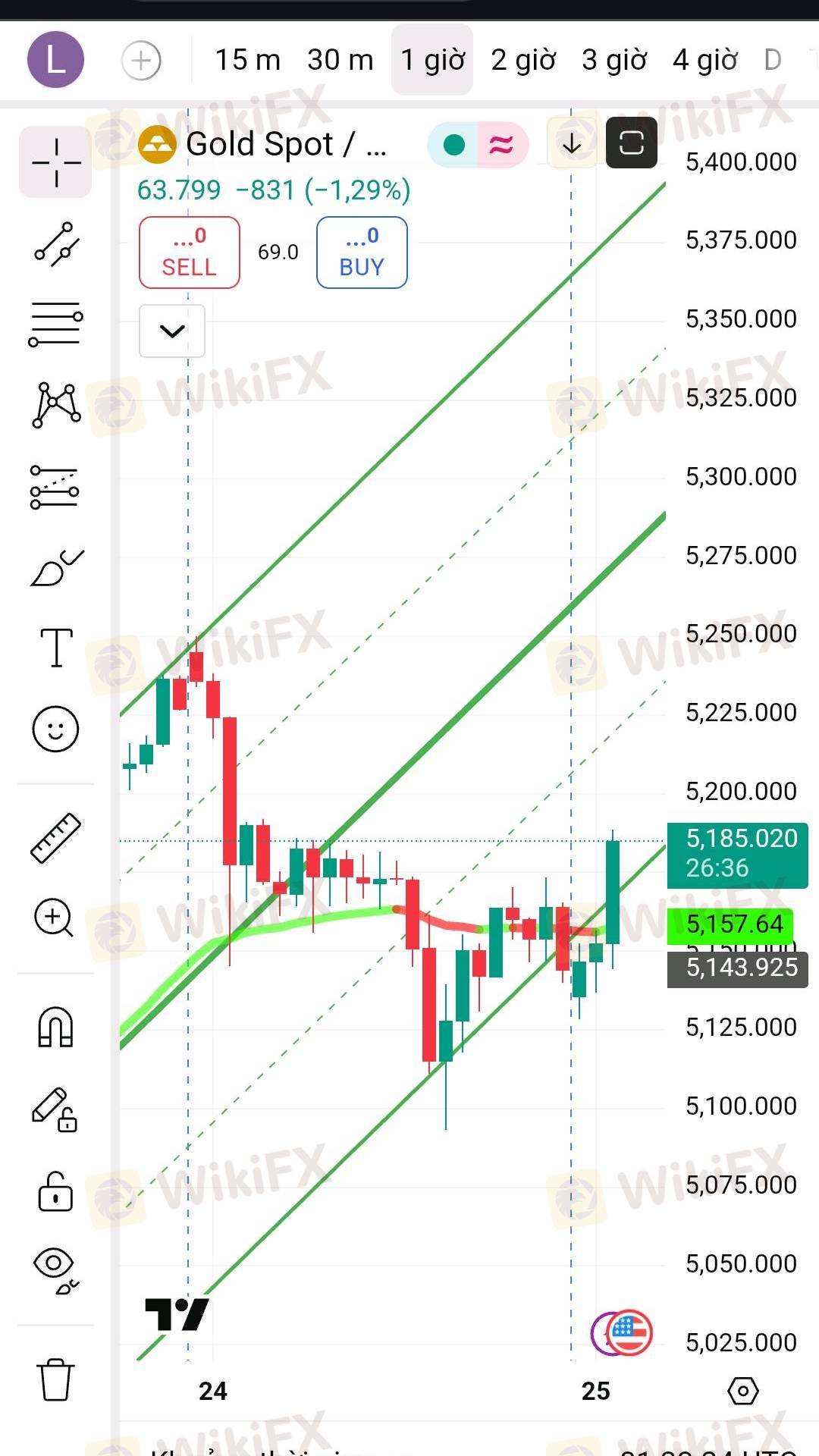Tap the SELL button

190,253
